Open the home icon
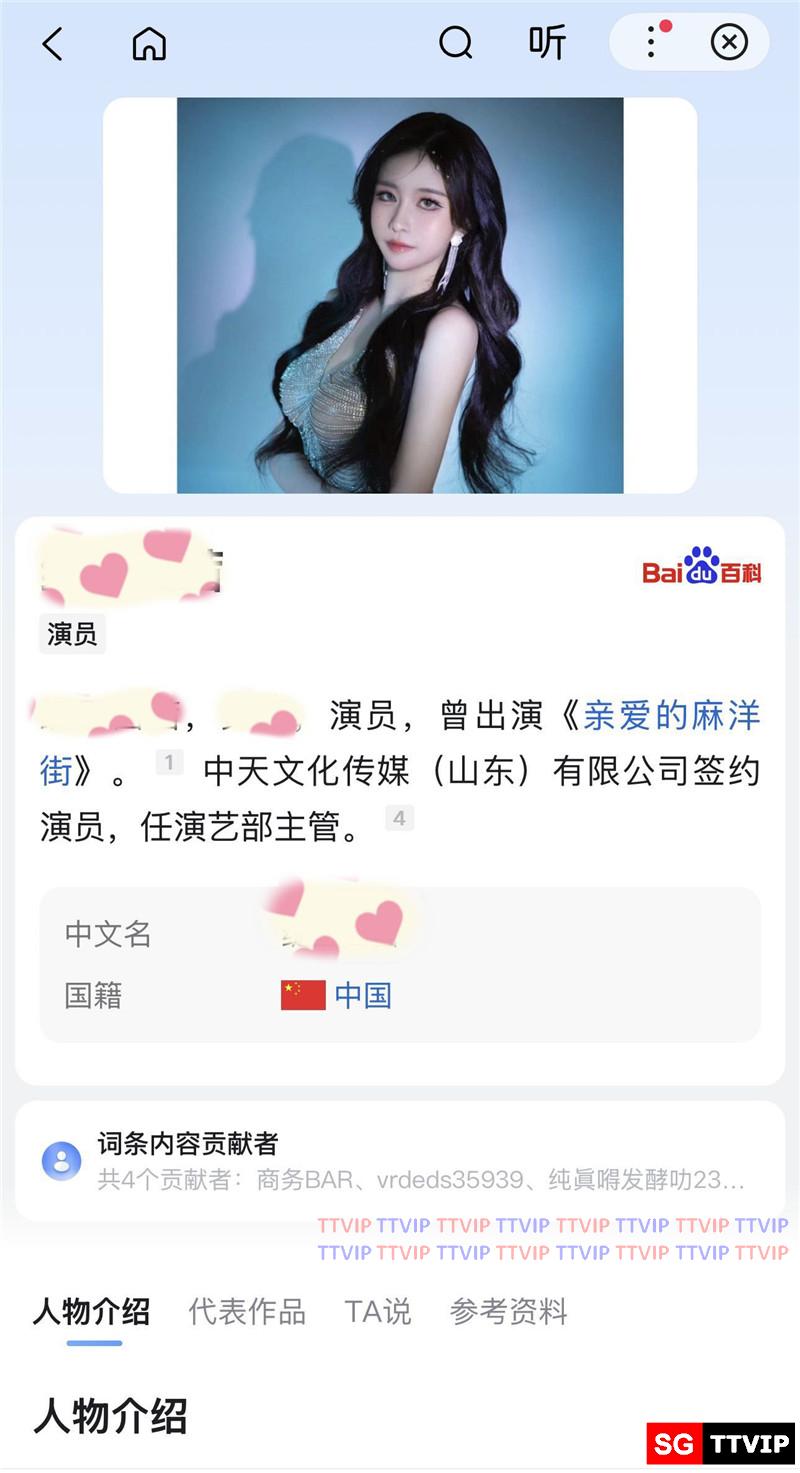This screenshot has height=1473, width=800. (149, 44)
